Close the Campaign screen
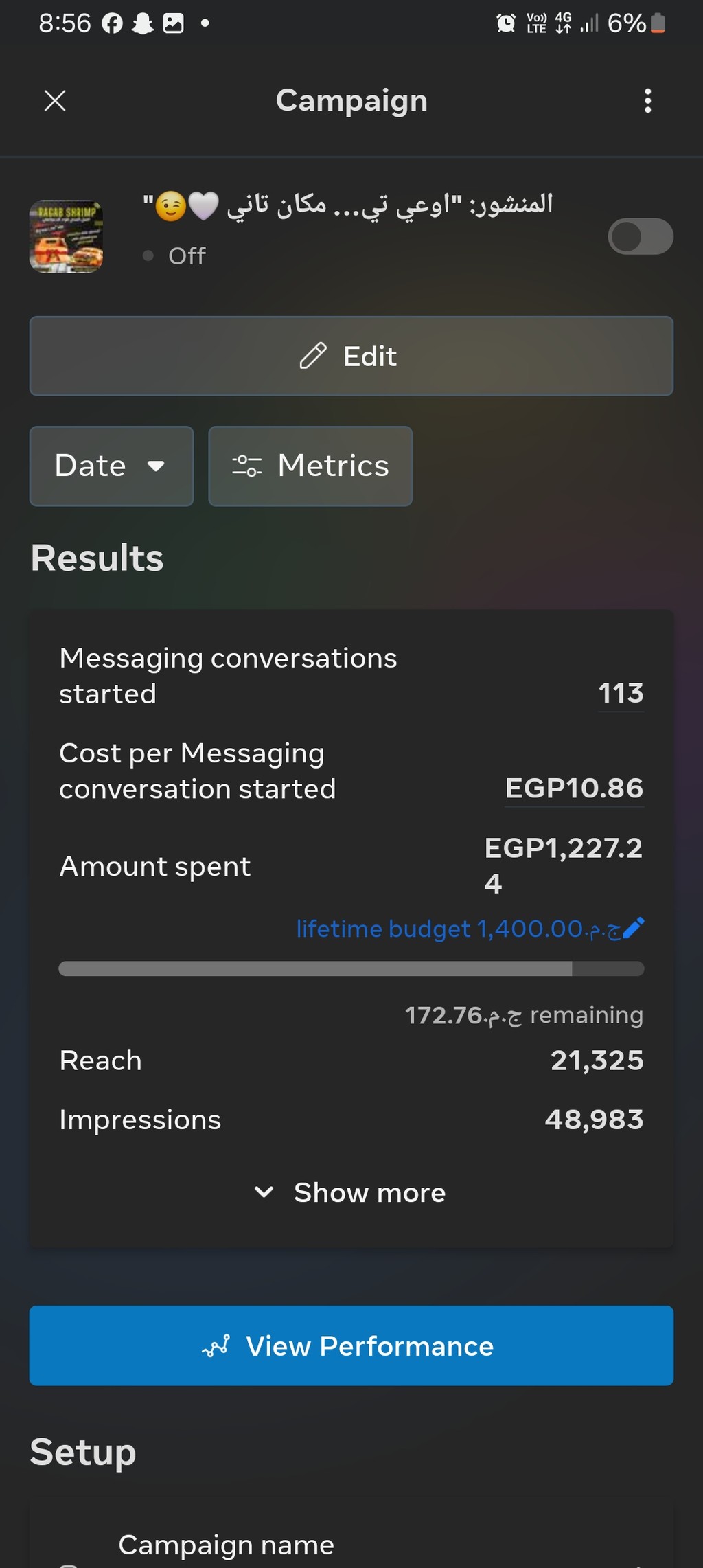703x1568 pixels. (x=55, y=101)
